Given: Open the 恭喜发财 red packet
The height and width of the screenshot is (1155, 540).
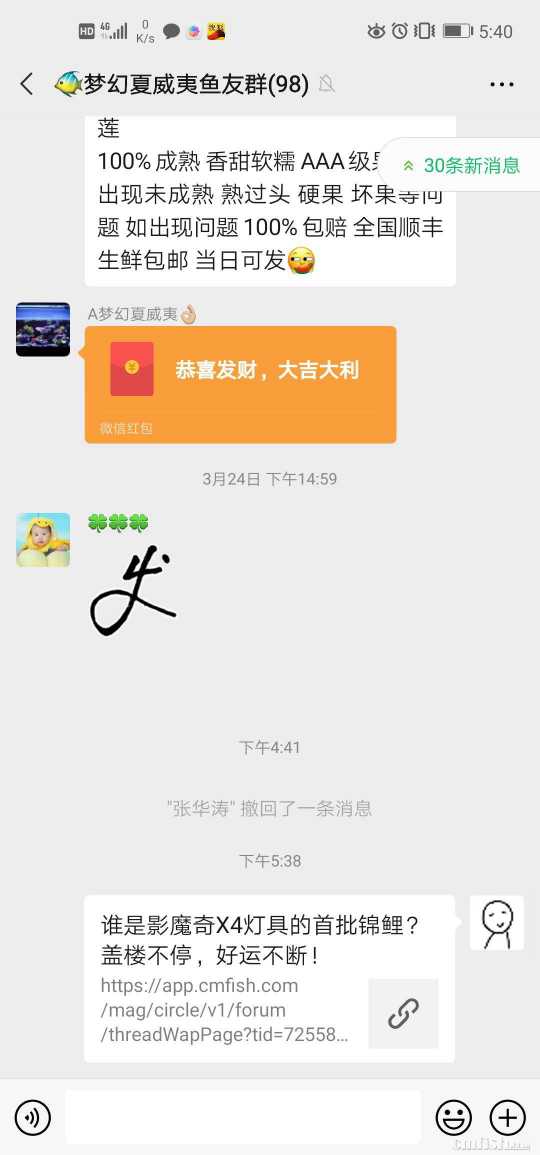Looking at the screenshot, I should 241,385.
